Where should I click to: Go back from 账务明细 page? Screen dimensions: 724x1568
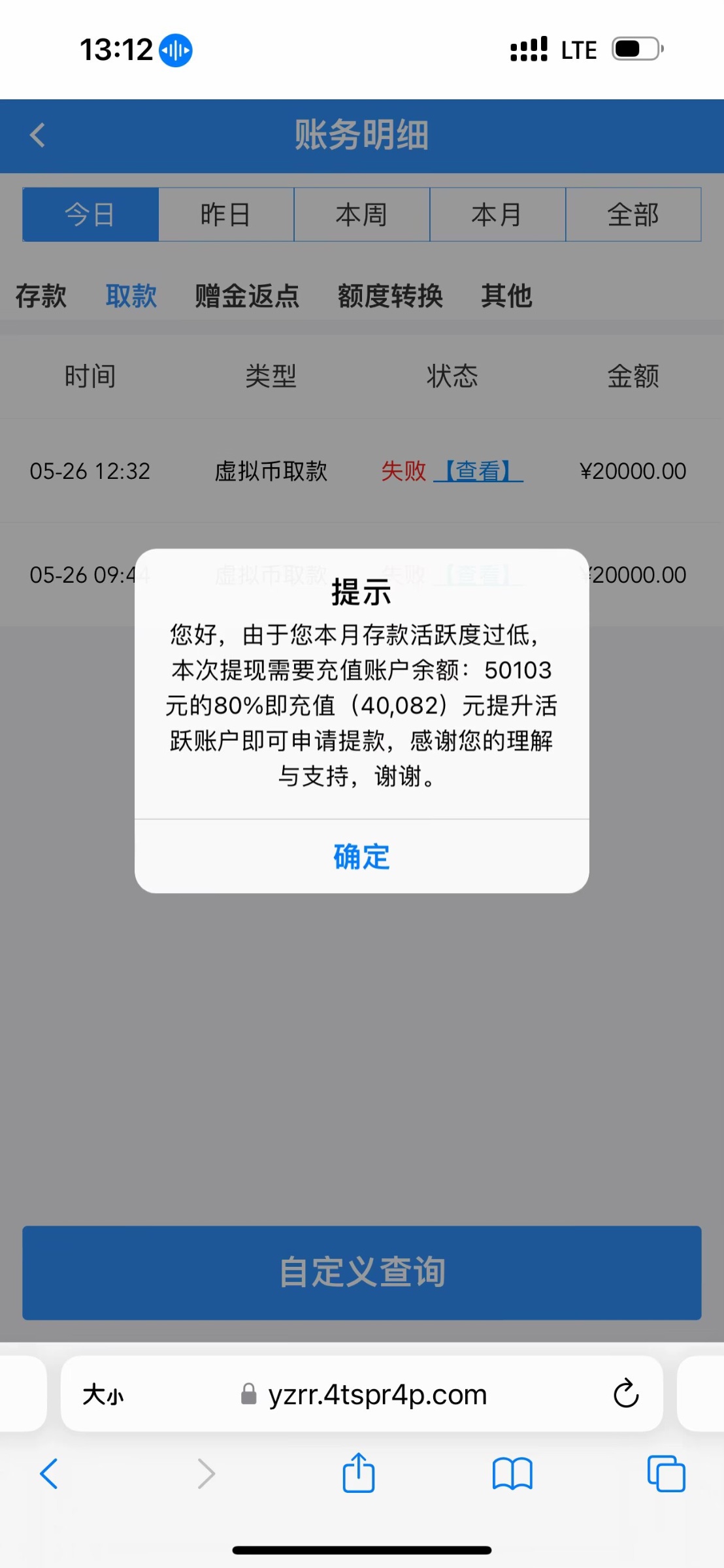coord(38,136)
